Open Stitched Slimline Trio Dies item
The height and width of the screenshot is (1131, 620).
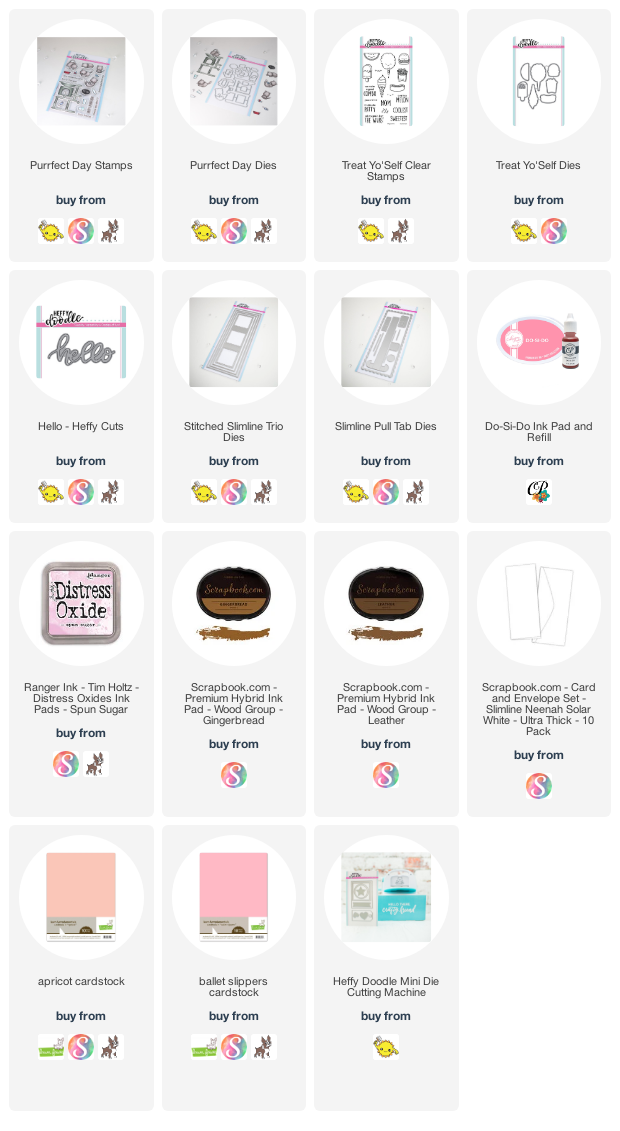click(x=234, y=342)
